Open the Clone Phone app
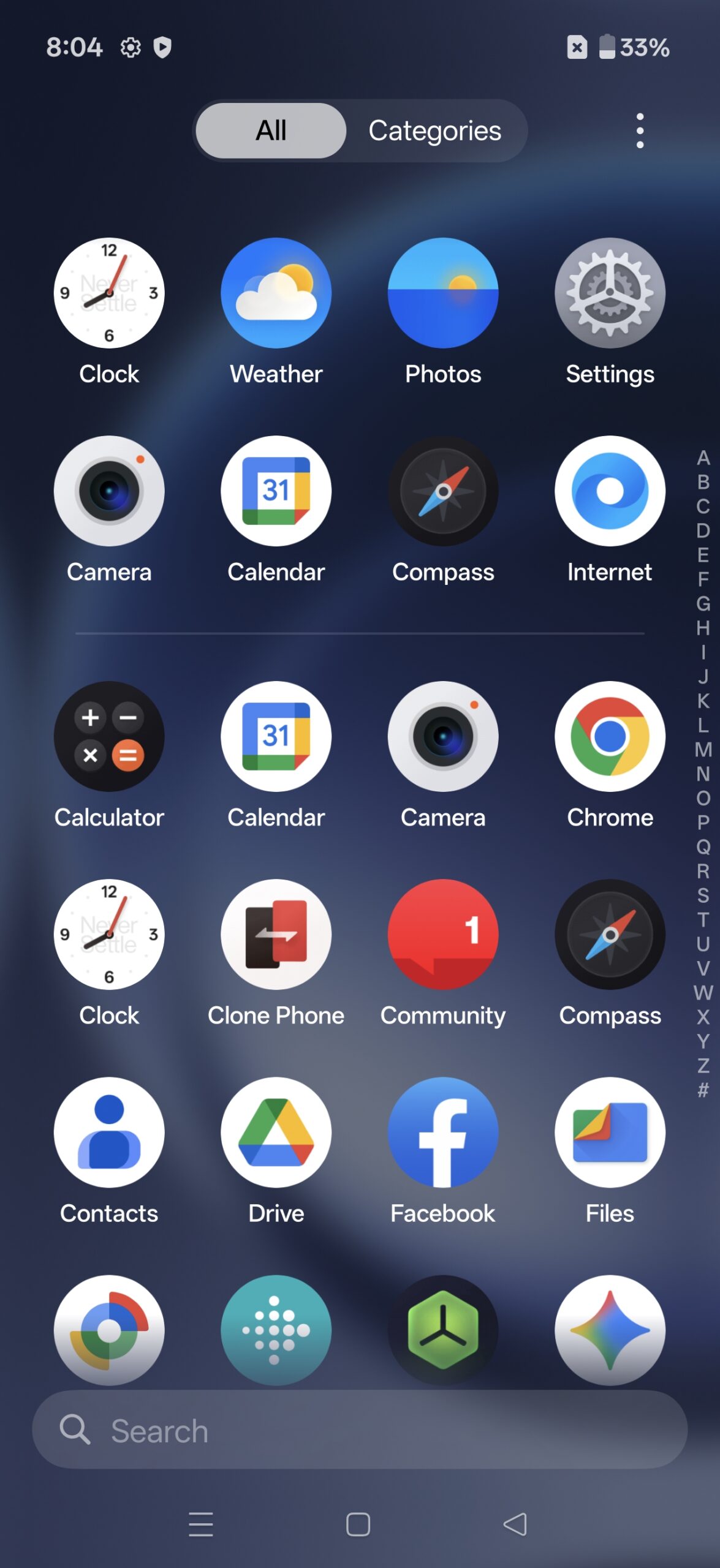The image size is (720, 1568). 276,935
